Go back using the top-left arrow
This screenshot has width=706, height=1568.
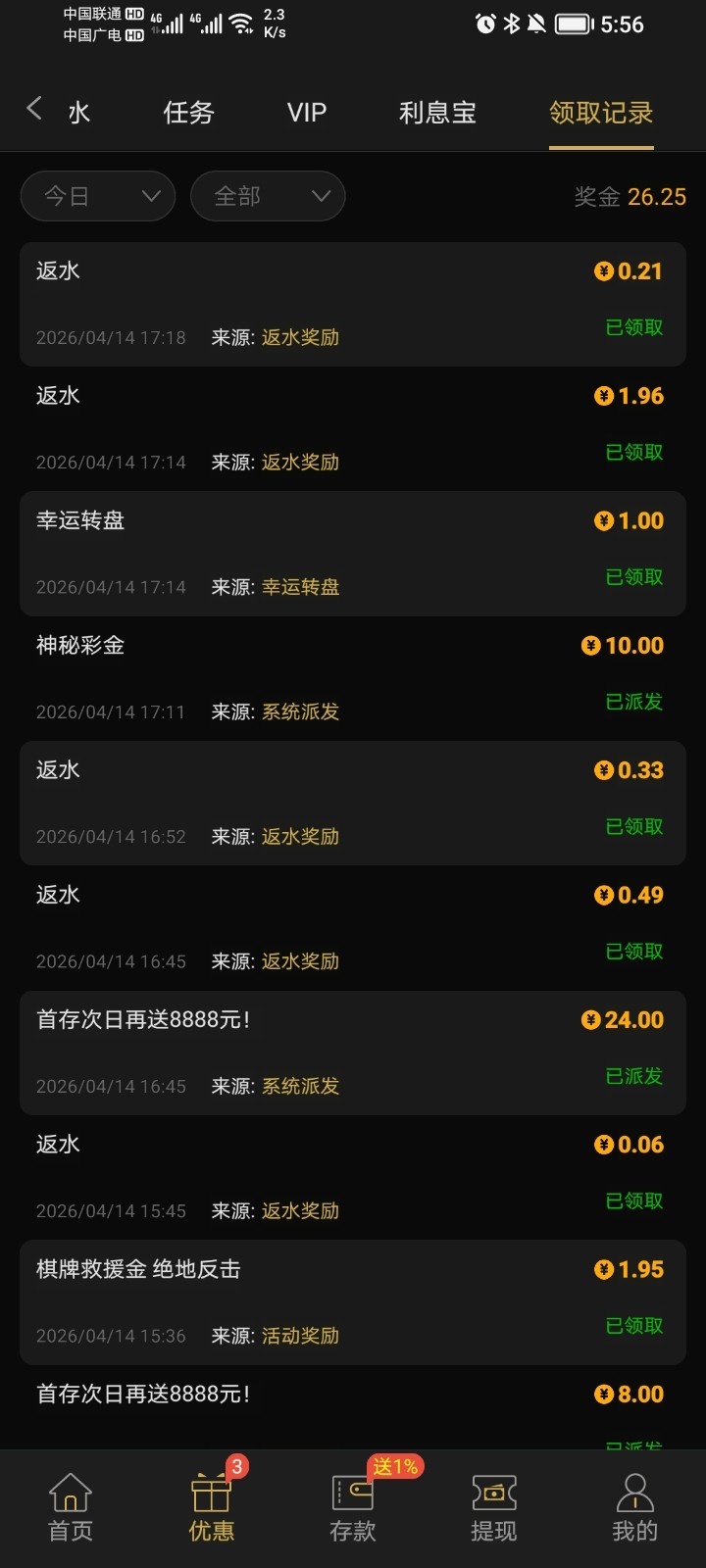pyautogui.click(x=34, y=109)
